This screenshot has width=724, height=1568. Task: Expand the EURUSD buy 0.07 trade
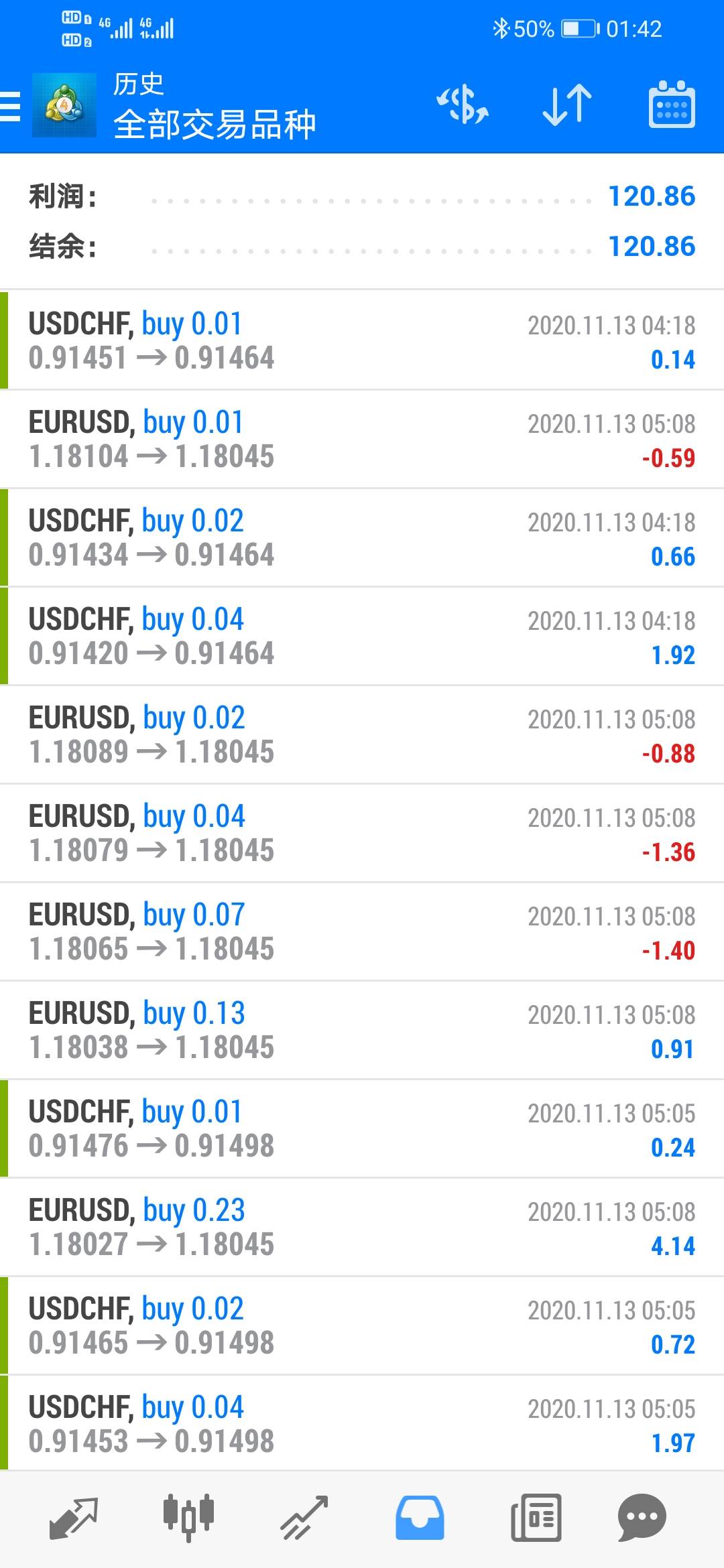tap(362, 931)
